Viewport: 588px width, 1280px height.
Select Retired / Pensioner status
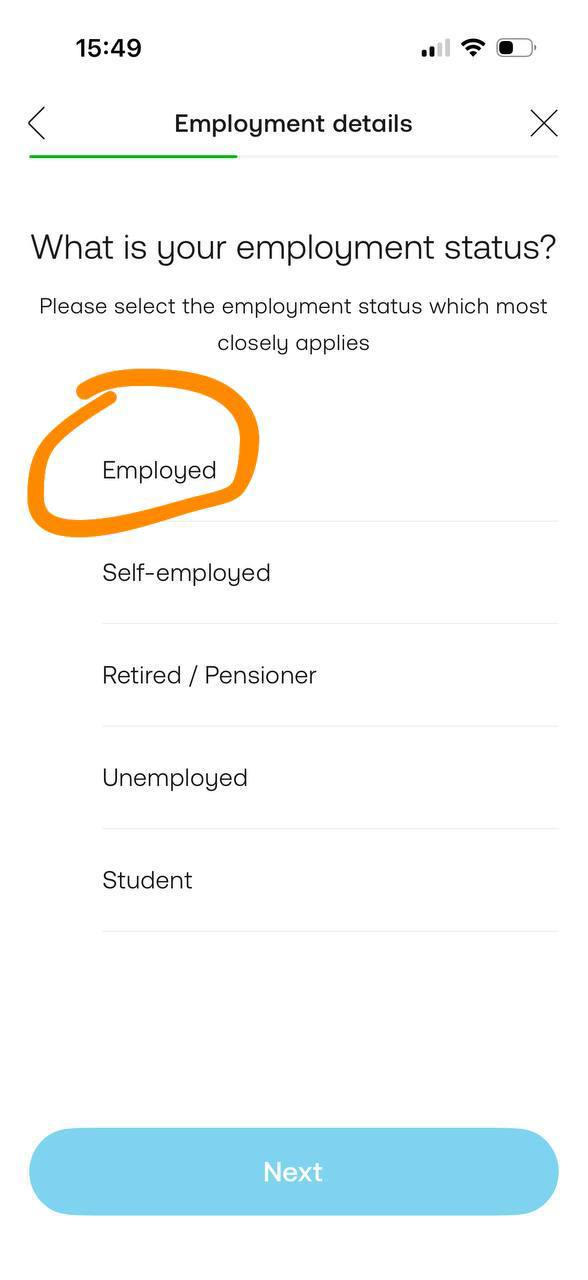[329, 675]
